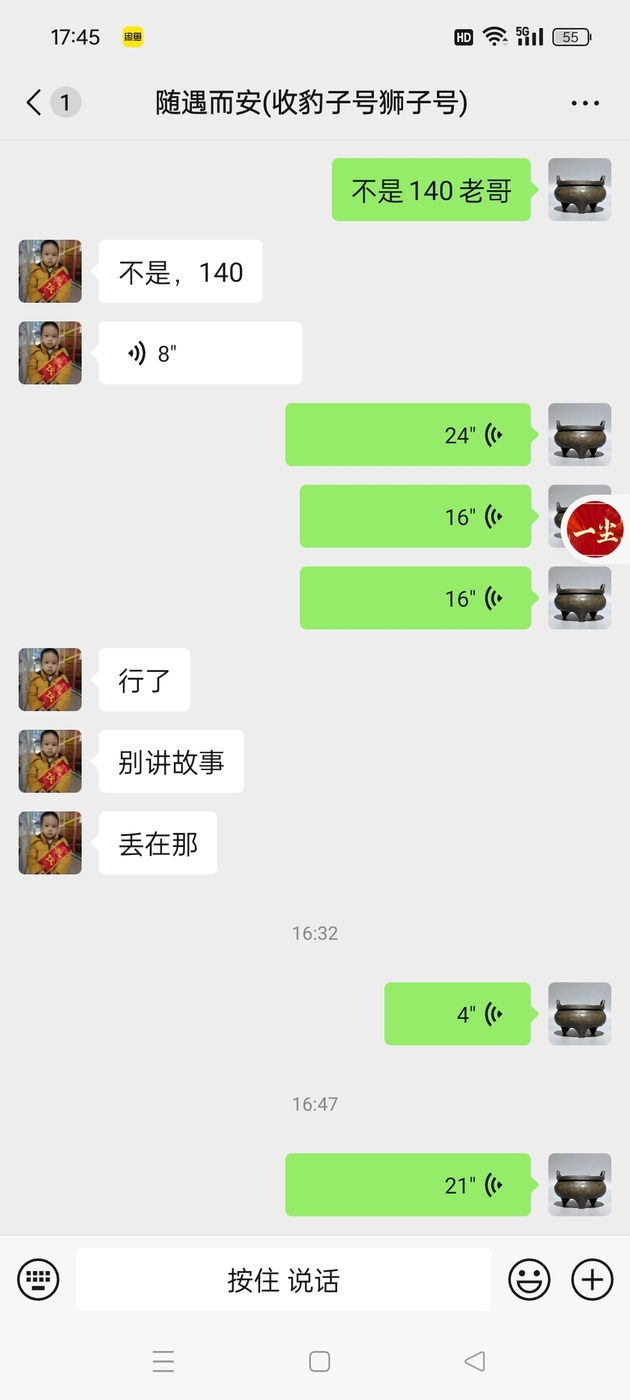Screen dimensions: 630x1400
Task: Open recent apps from navigation bar
Action: point(163,1361)
